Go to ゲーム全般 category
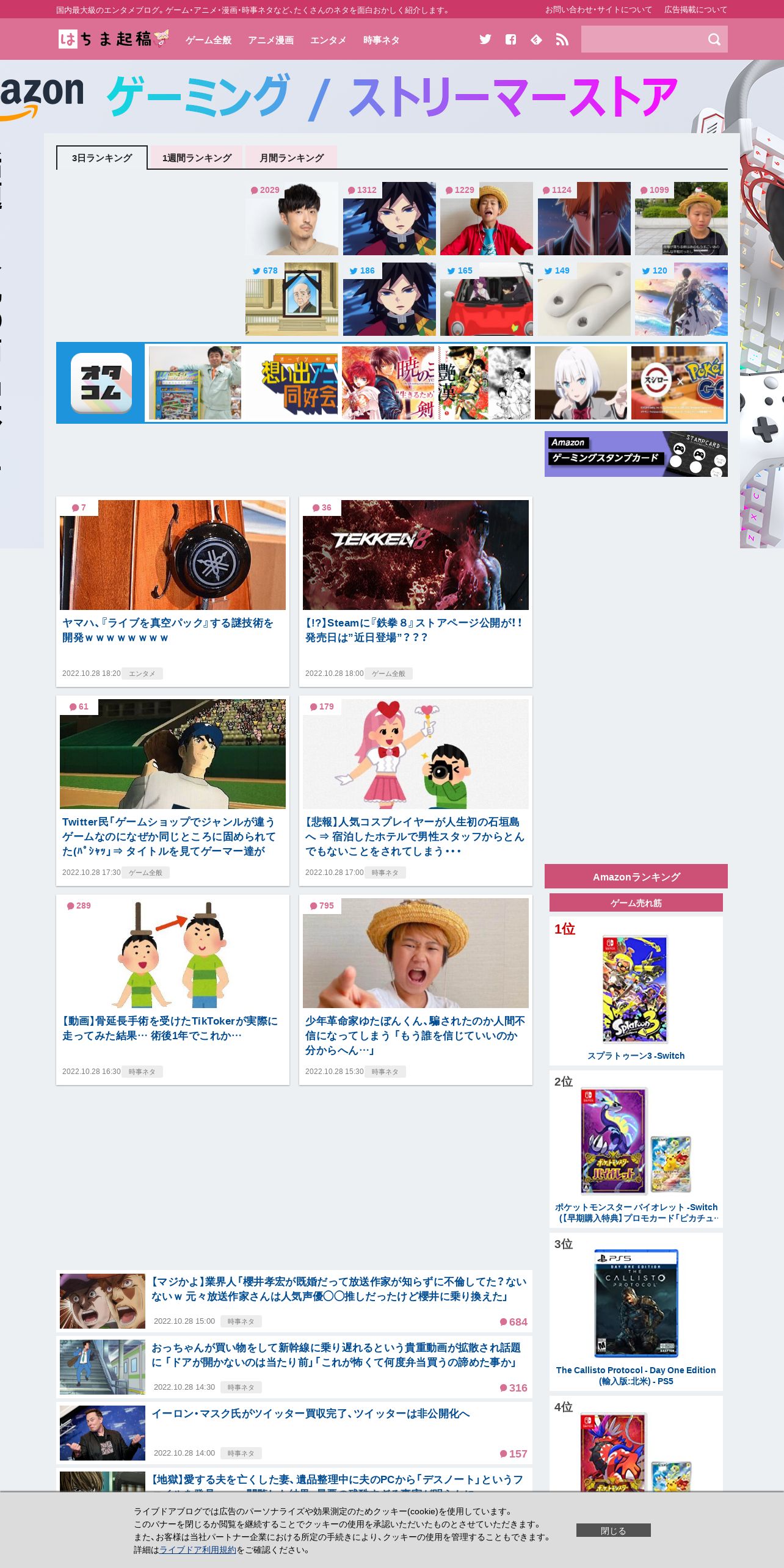This screenshot has height=1568, width=784. point(209,40)
